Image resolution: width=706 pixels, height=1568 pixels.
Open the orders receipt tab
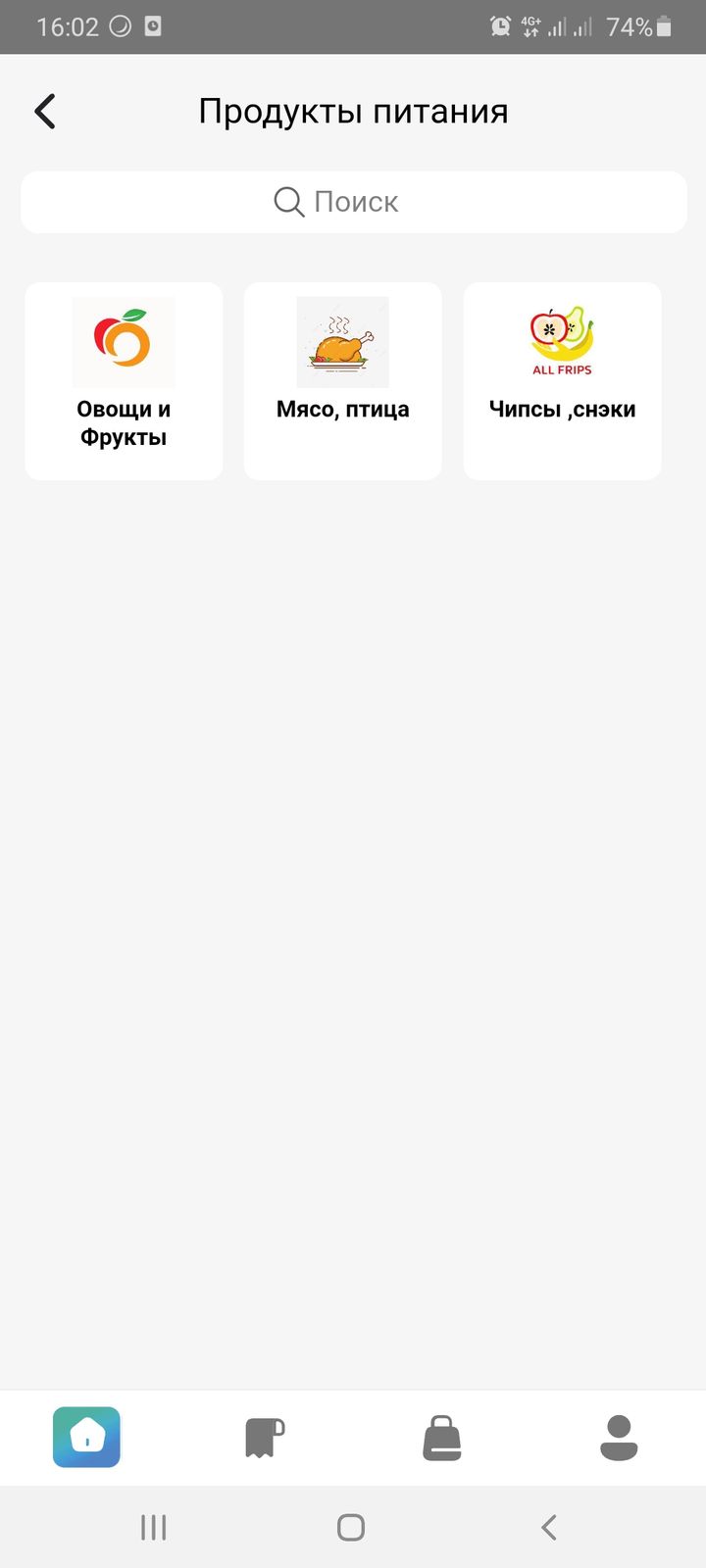coord(264,1438)
